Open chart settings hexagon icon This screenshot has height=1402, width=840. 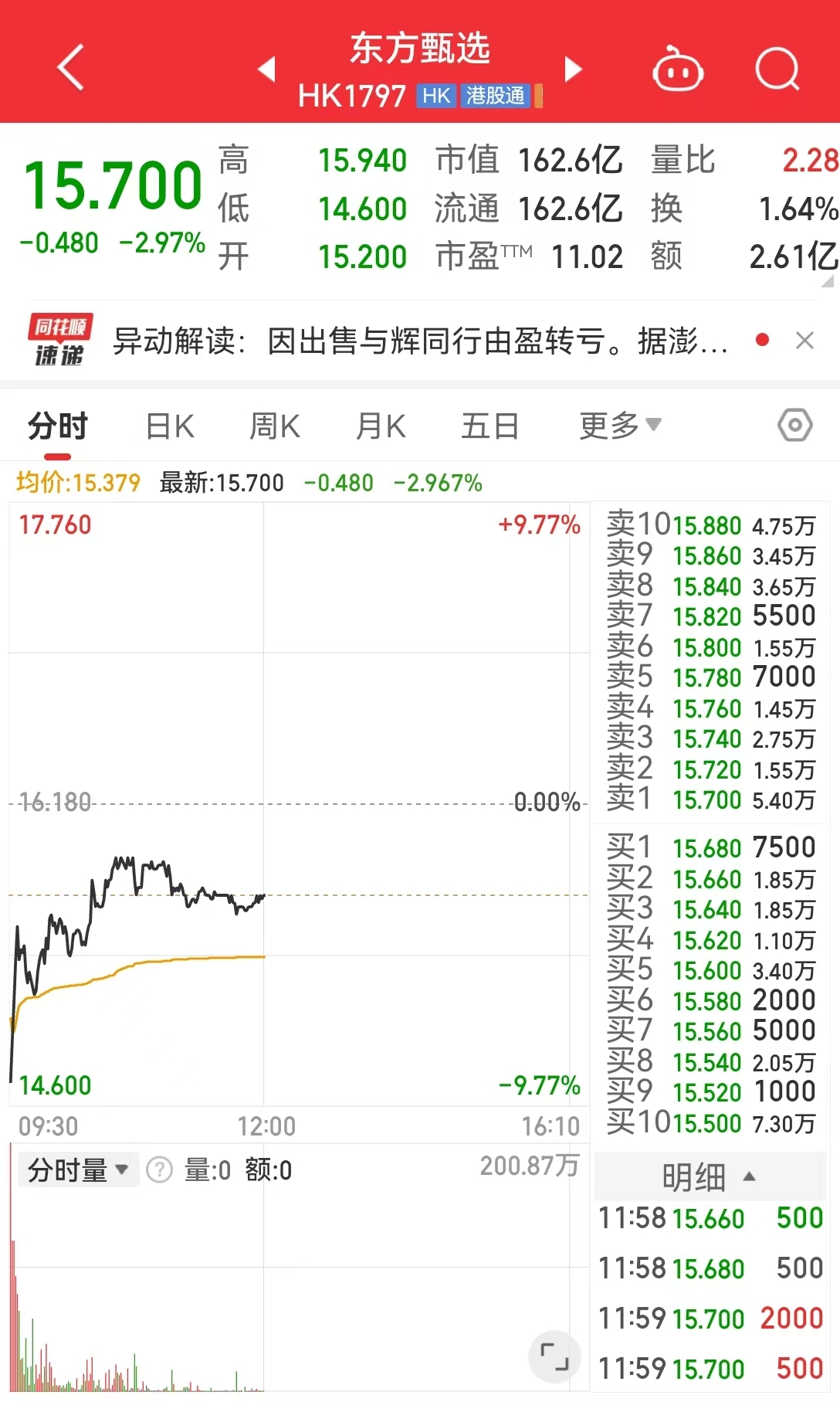point(795,426)
